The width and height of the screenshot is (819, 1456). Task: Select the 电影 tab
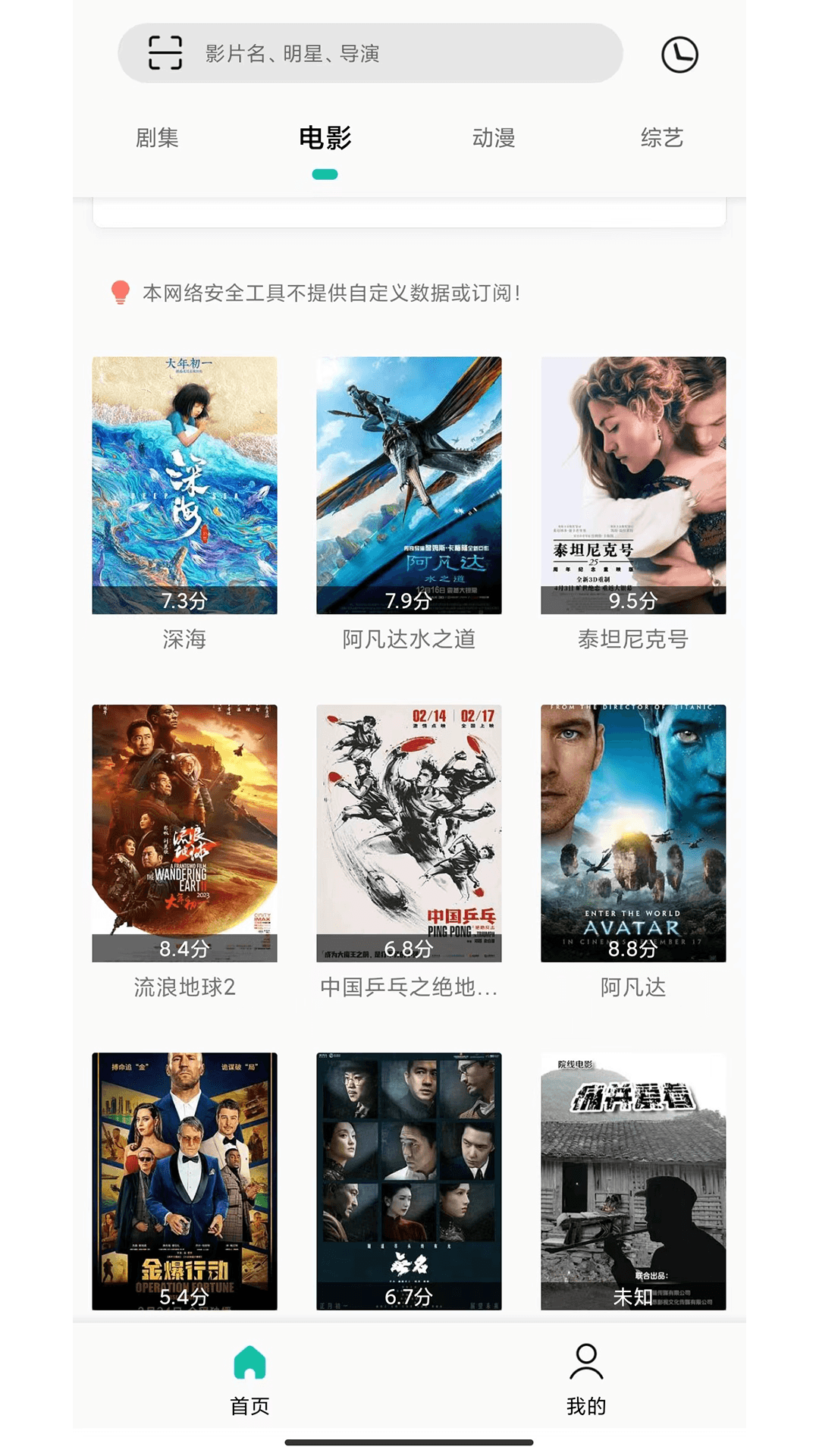(x=325, y=138)
